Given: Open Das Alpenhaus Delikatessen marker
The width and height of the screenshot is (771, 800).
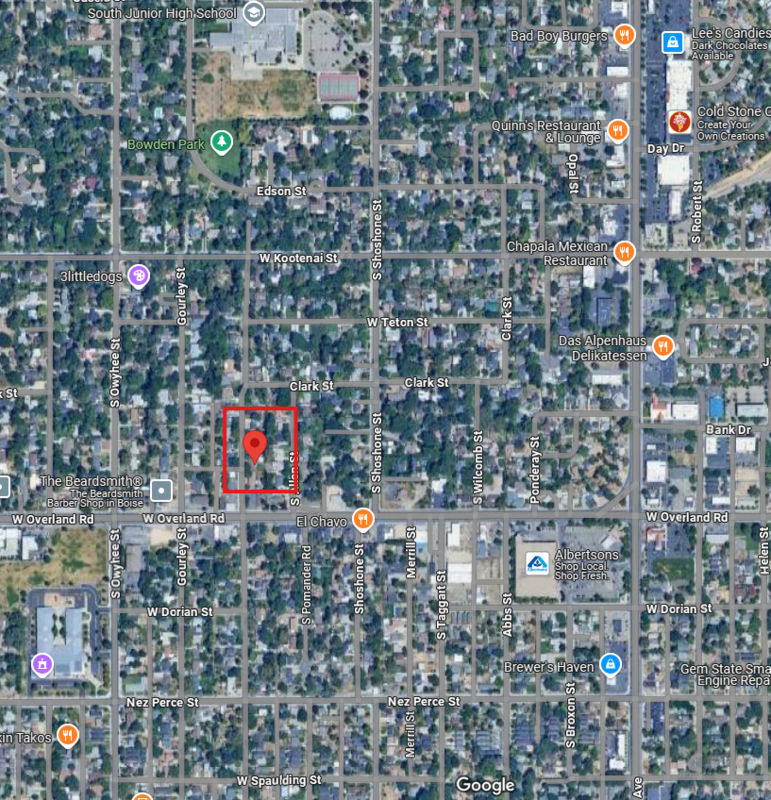Looking at the screenshot, I should pyautogui.click(x=662, y=347).
